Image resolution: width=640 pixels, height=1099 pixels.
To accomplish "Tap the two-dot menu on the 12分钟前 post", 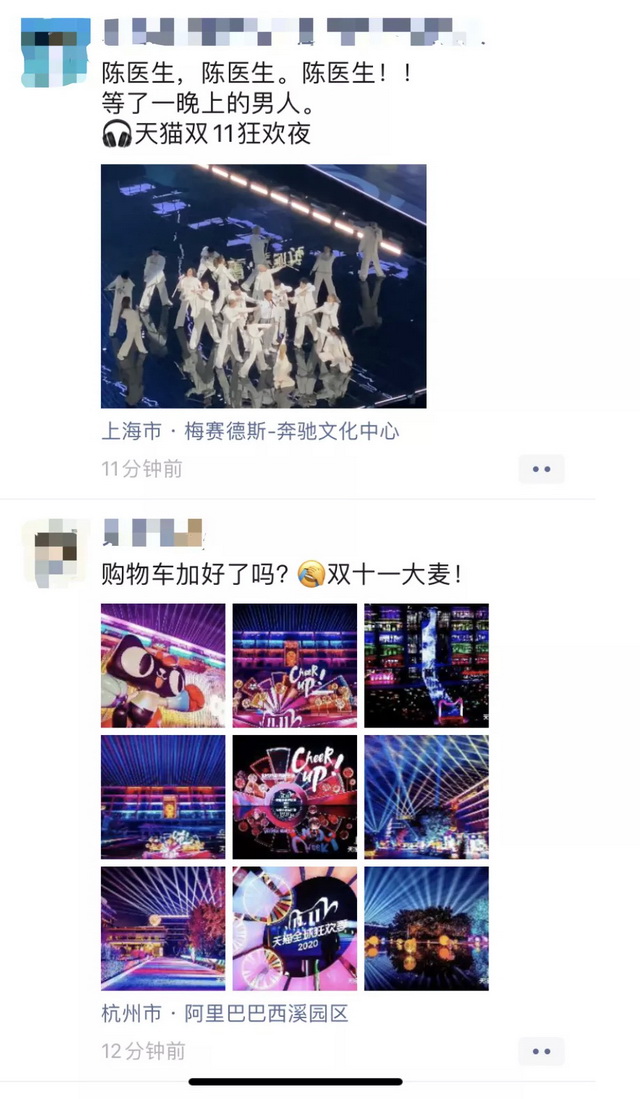I will pos(541,1051).
